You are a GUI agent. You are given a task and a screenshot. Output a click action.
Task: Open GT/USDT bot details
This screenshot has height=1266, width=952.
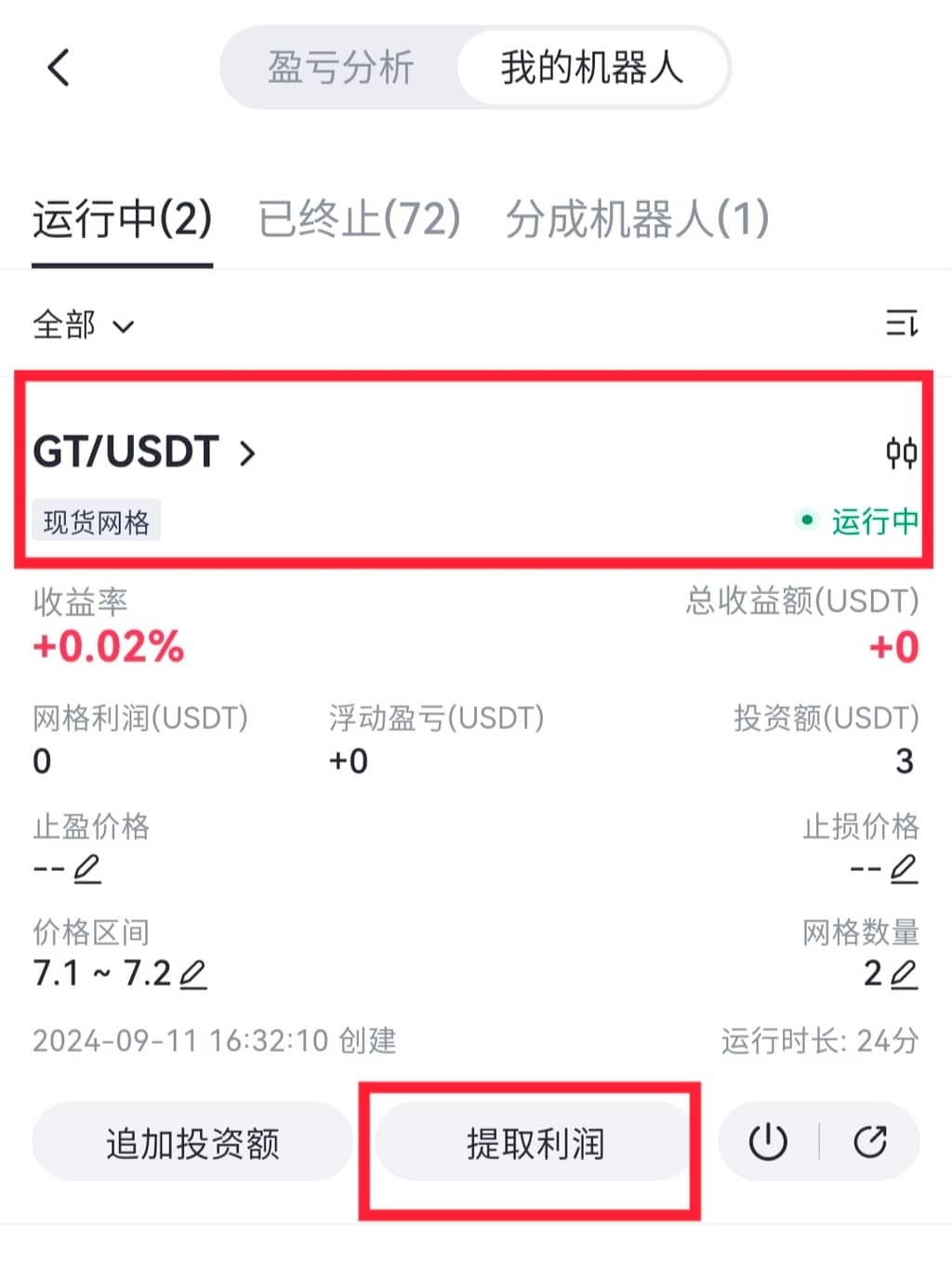[144, 452]
